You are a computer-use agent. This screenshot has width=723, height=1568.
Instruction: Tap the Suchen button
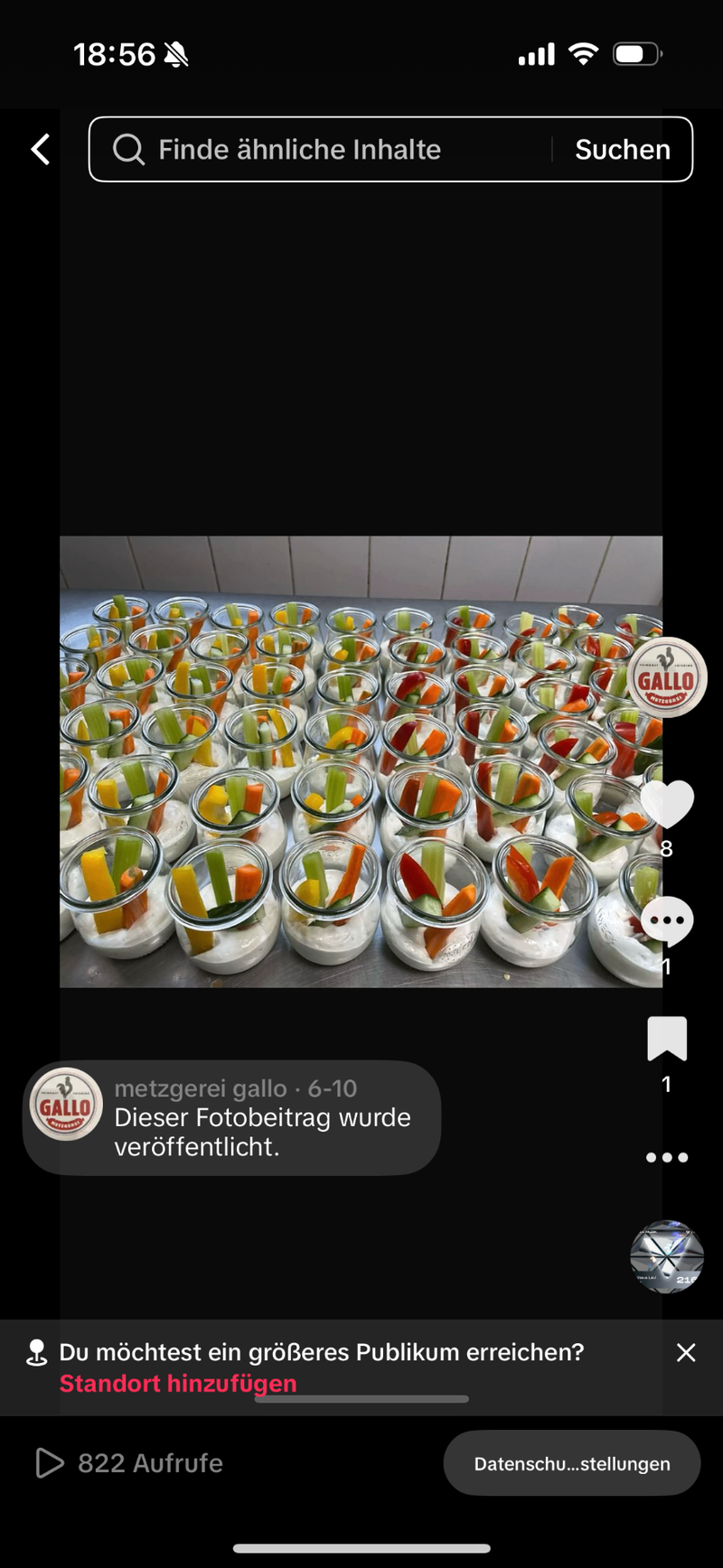coord(623,149)
